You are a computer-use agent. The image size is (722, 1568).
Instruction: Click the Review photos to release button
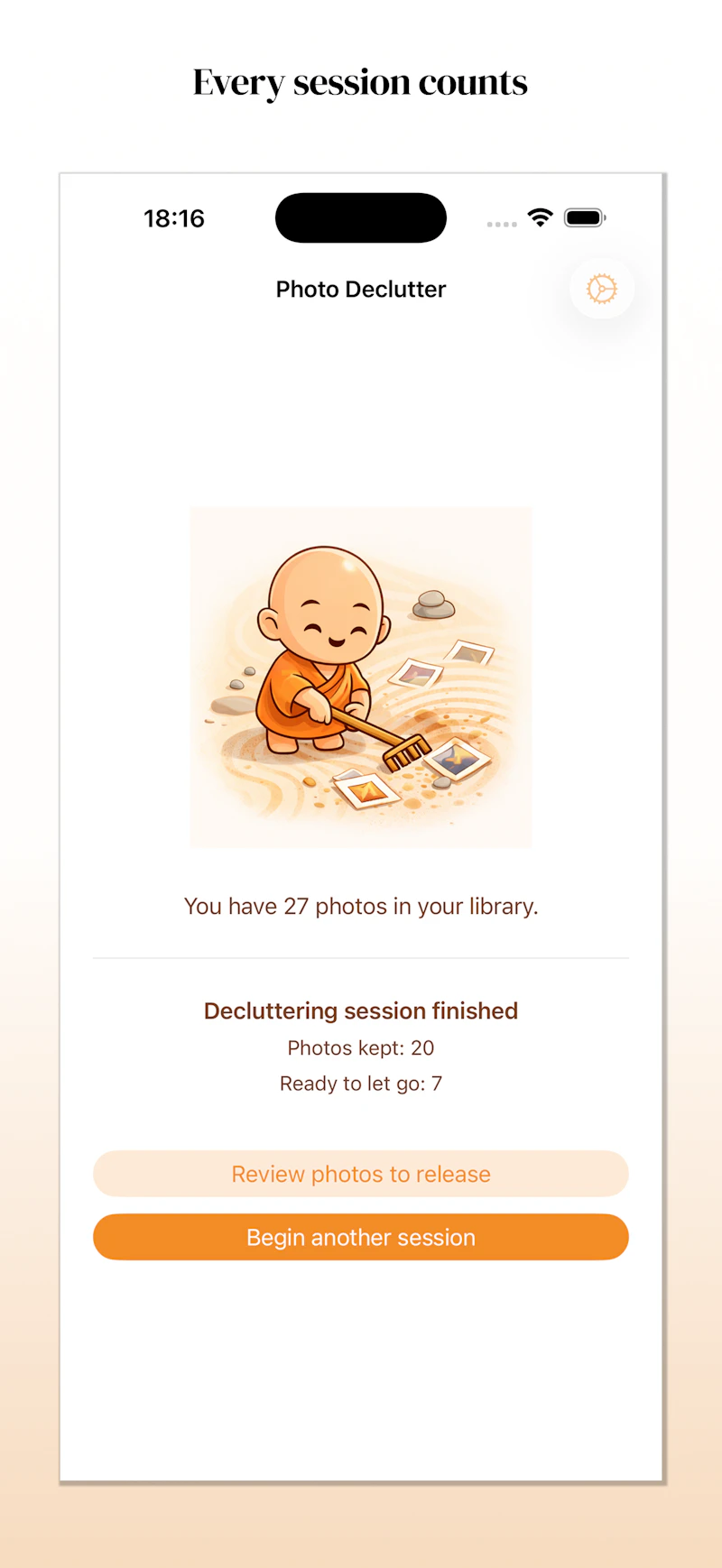tap(361, 1174)
